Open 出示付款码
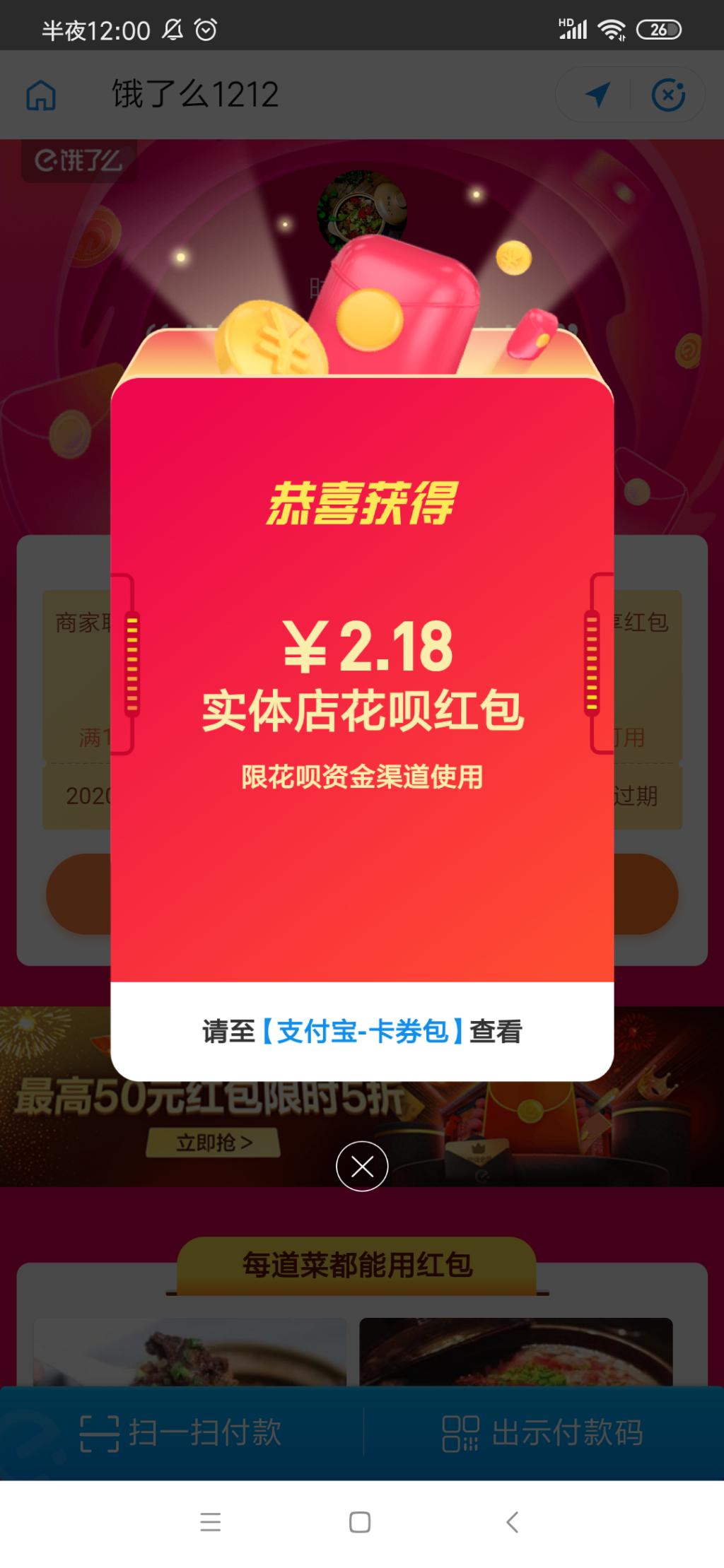 [x=543, y=1433]
